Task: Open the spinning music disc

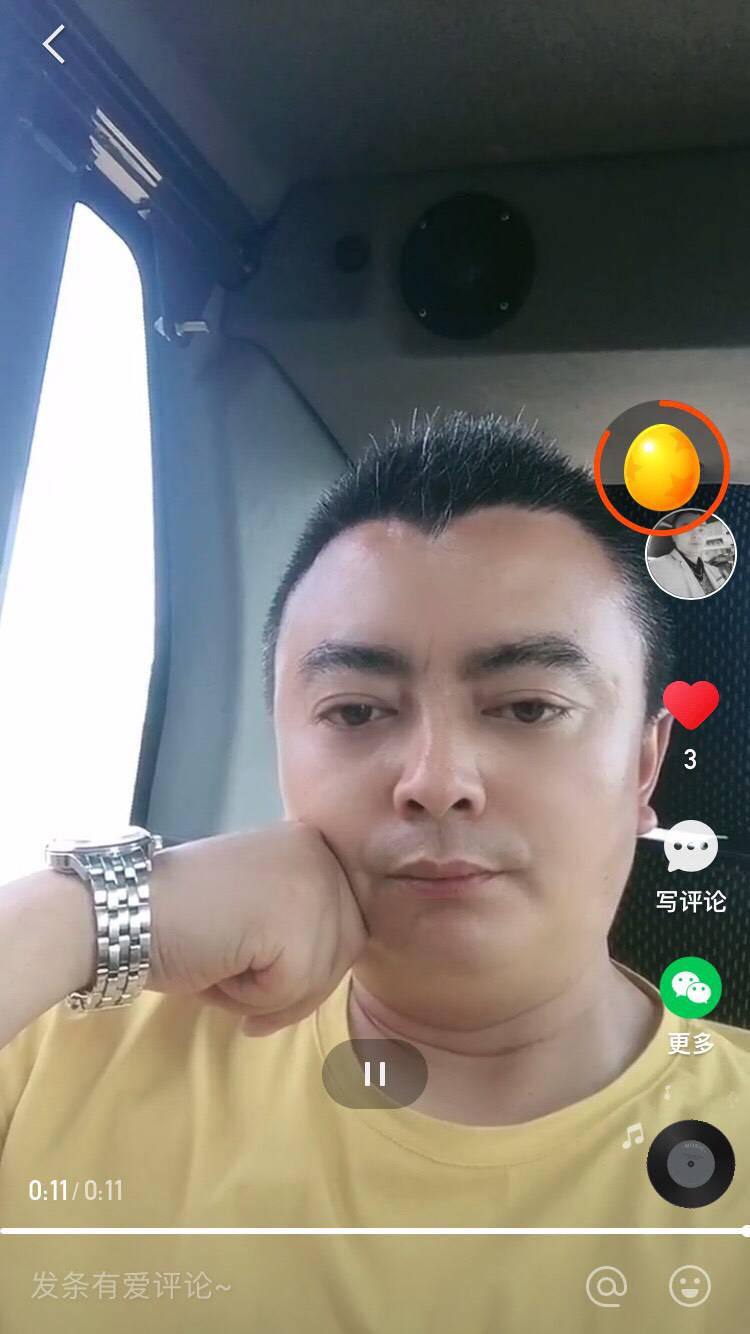Action: (x=690, y=1164)
